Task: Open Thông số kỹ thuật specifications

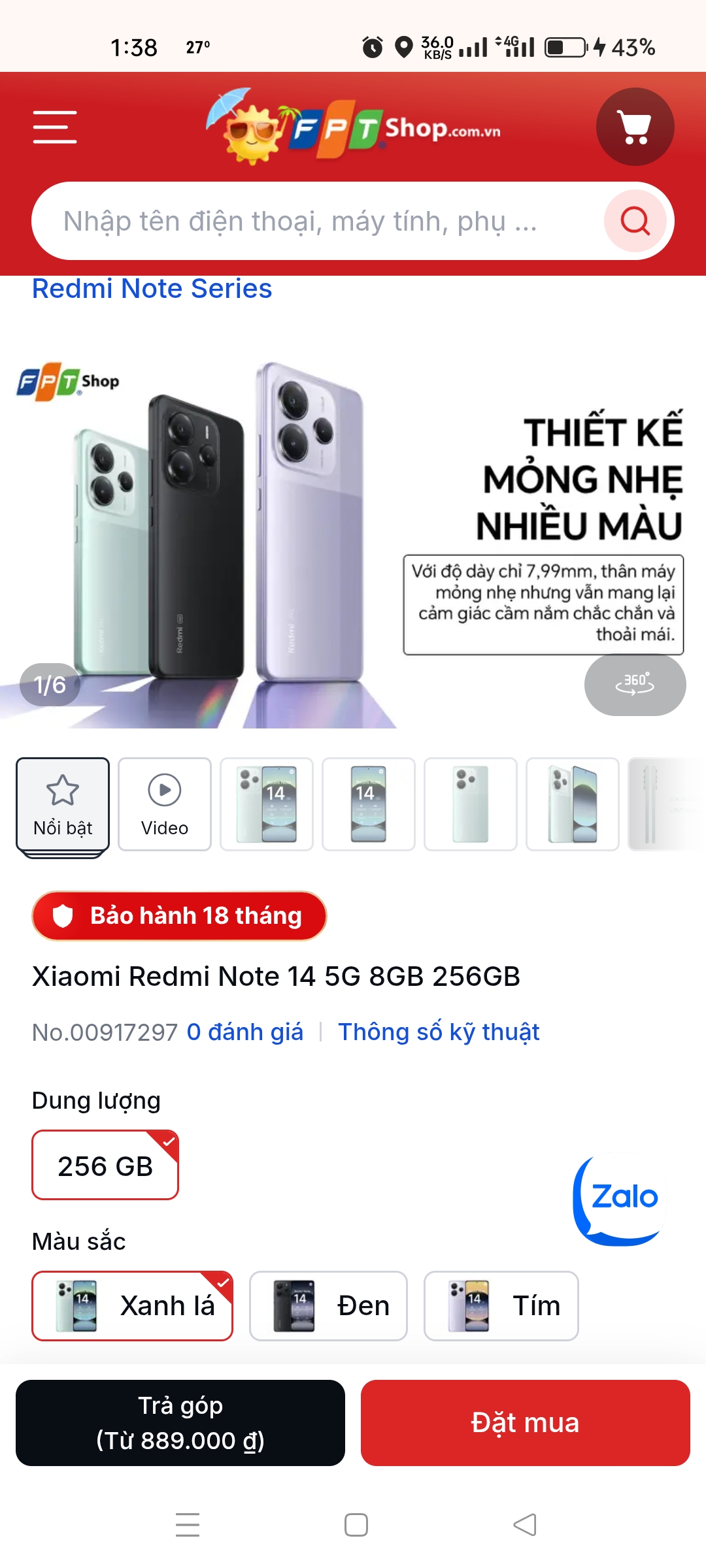Action: 439,1032
